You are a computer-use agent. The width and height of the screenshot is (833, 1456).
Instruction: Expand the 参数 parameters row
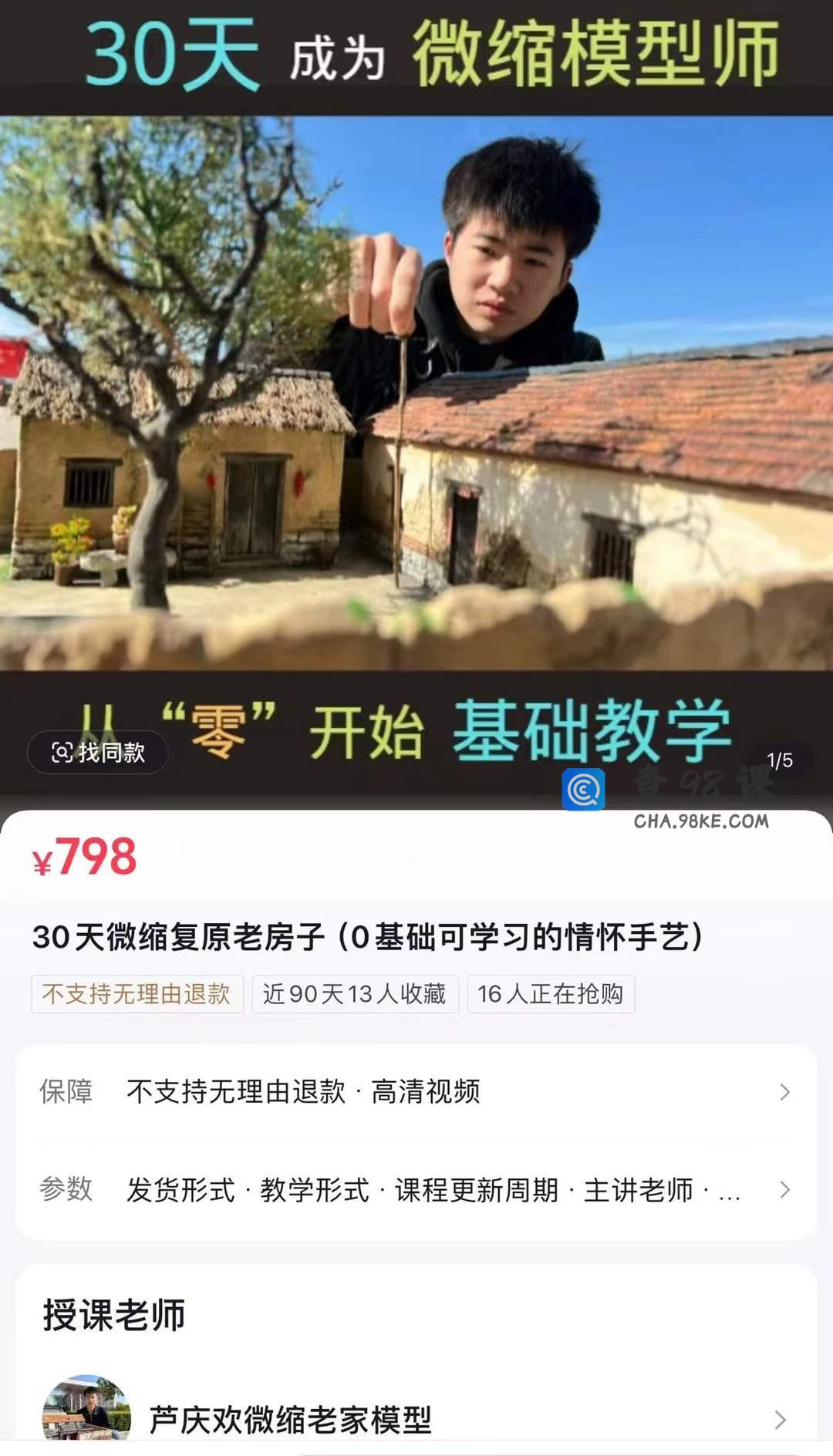point(416,1190)
